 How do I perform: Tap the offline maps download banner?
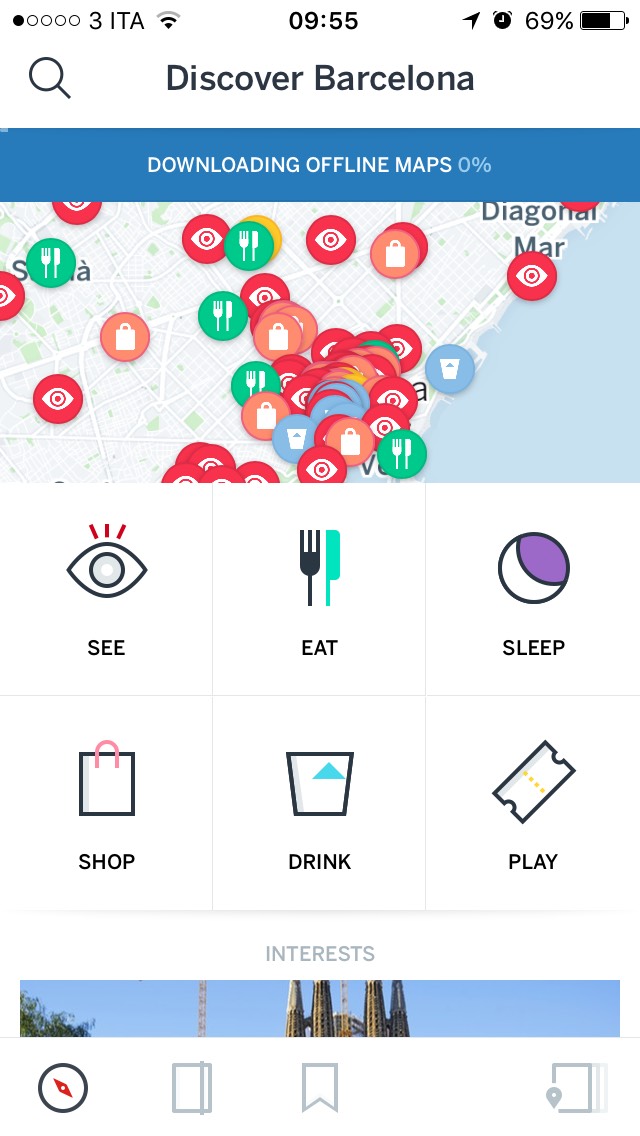pyautogui.click(x=320, y=165)
